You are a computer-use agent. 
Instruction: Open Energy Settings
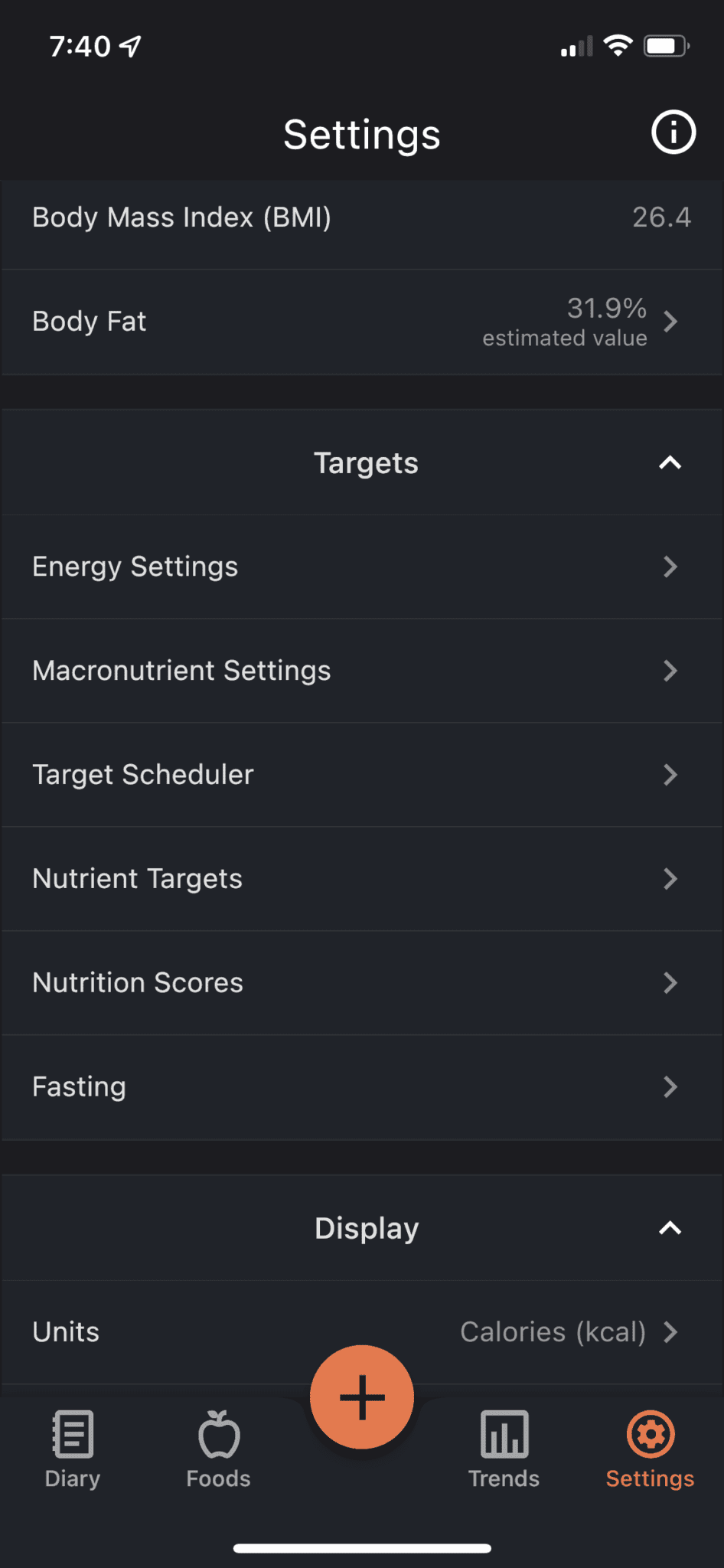pyautogui.click(x=362, y=567)
